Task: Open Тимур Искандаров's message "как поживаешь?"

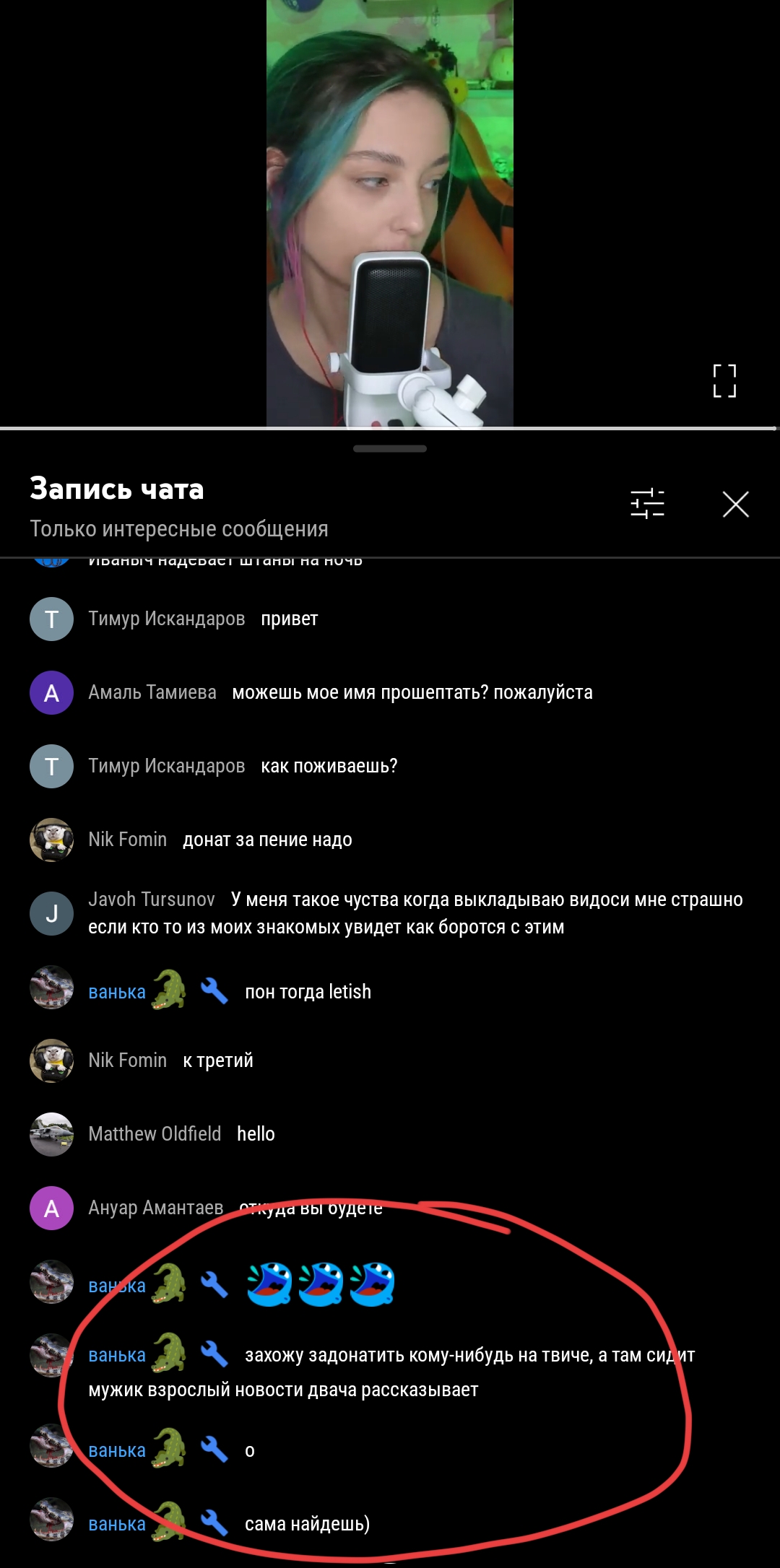Action: (329, 767)
